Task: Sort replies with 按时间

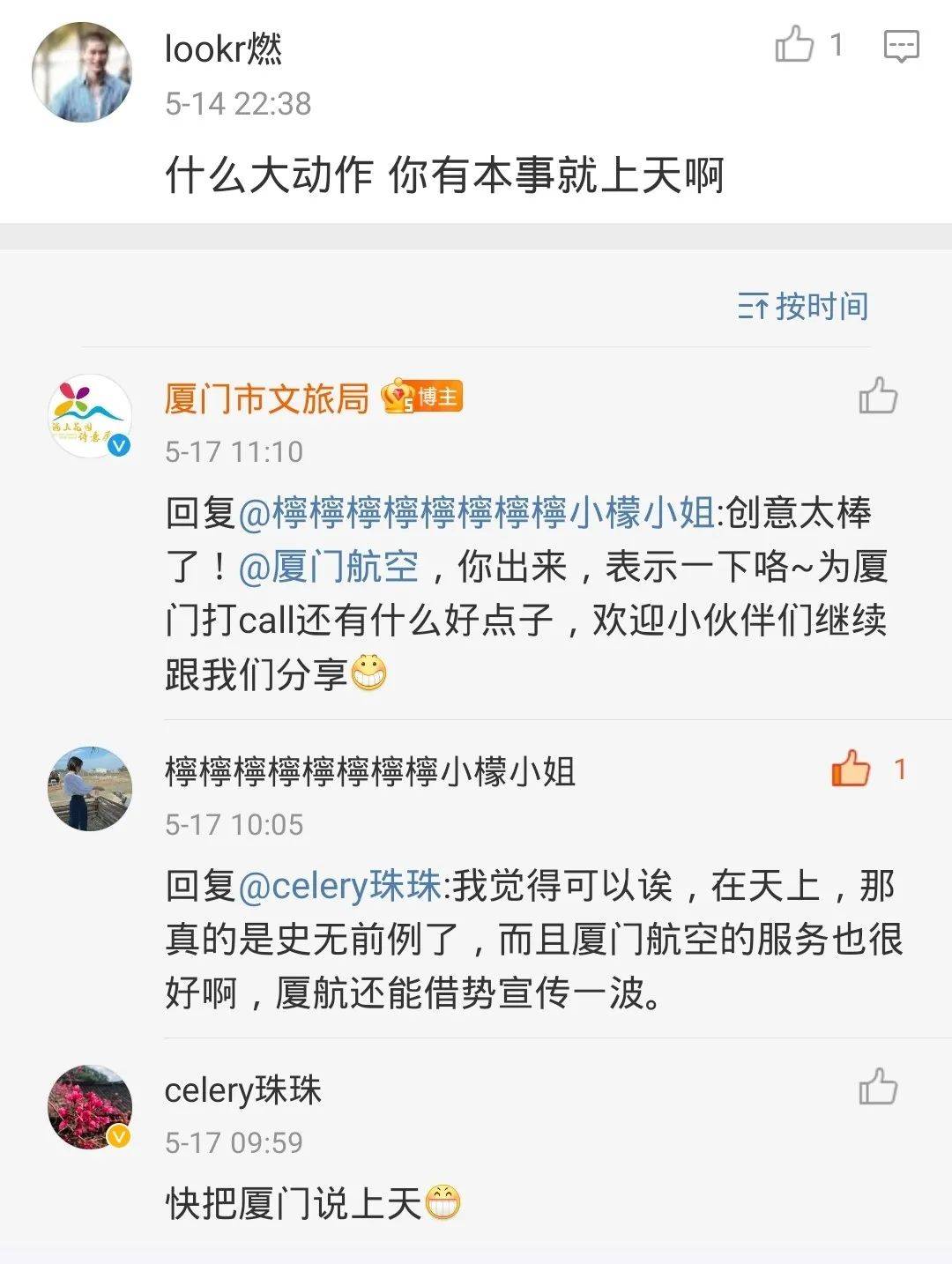Action: pyautogui.click(x=803, y=307)
